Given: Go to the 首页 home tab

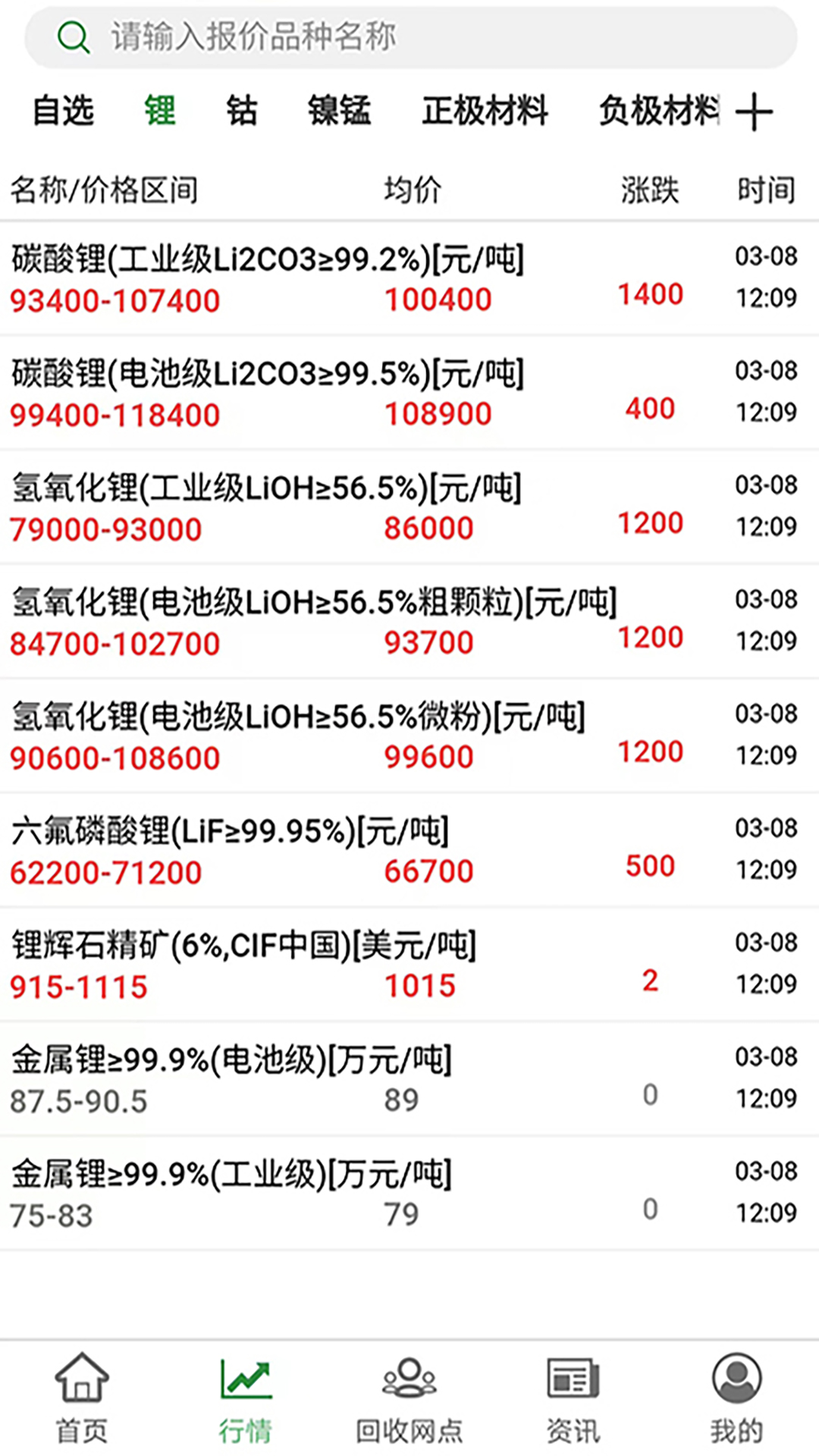Looking at the screenshot, I should pos(82,1399).
